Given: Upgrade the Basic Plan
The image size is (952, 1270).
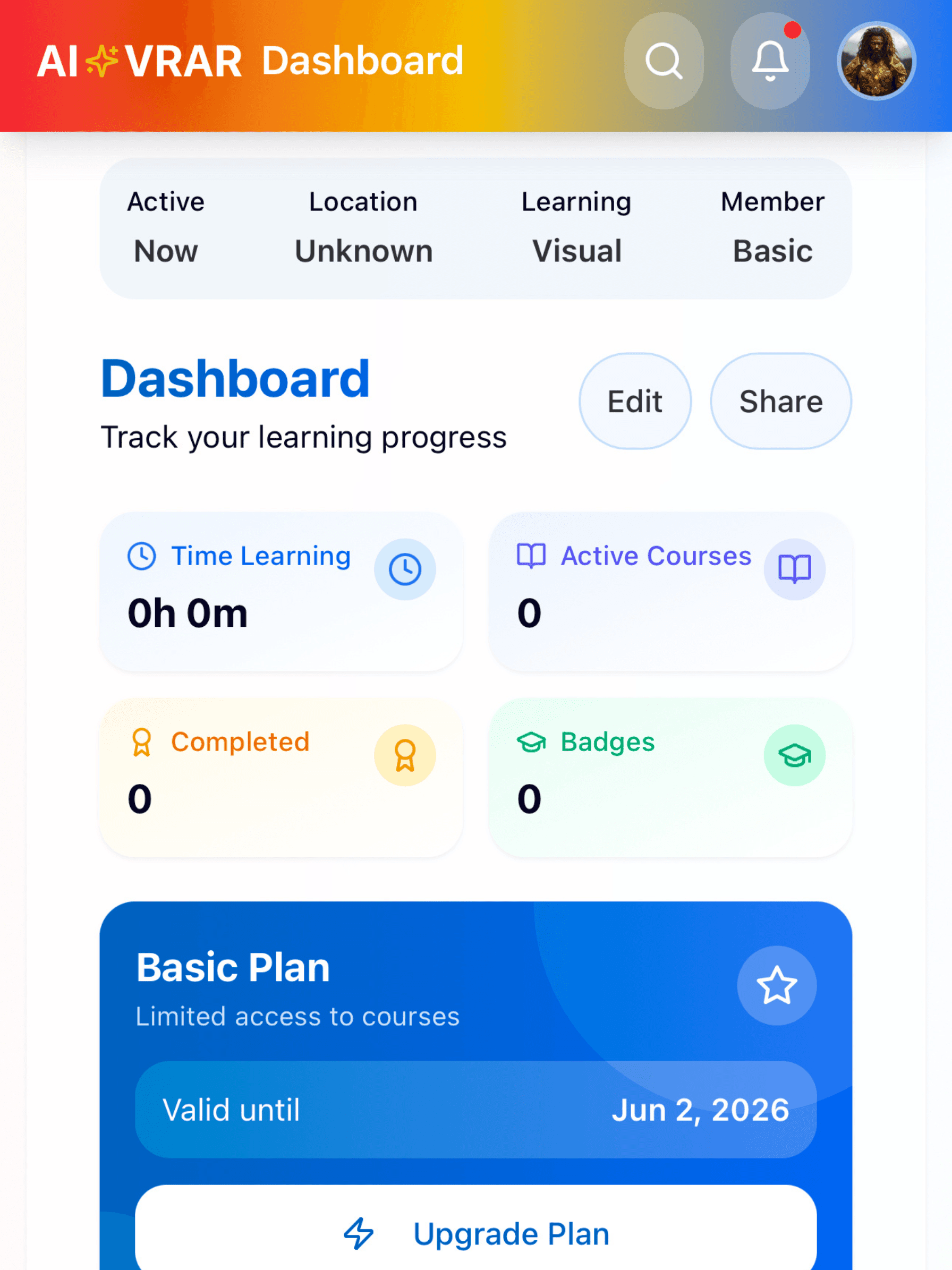Looking at the screenshot, I should pos(475,1233).
